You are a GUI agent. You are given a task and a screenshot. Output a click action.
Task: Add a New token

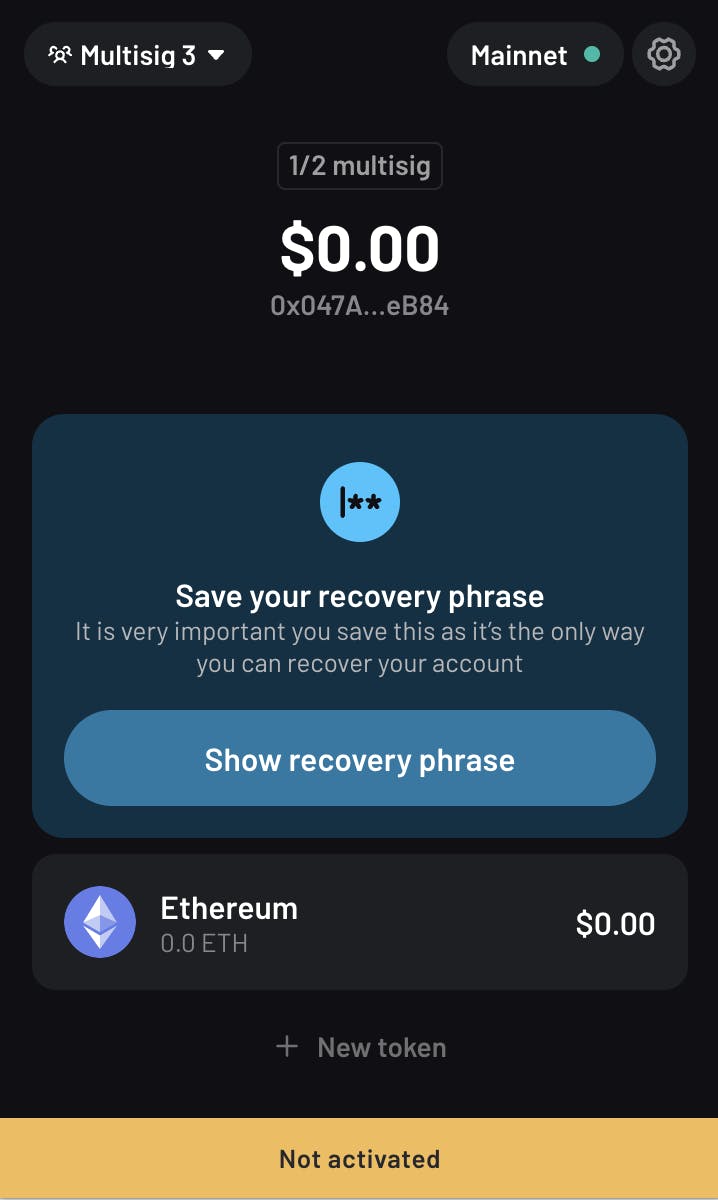pyautogui.click(x=360, y=1047)
